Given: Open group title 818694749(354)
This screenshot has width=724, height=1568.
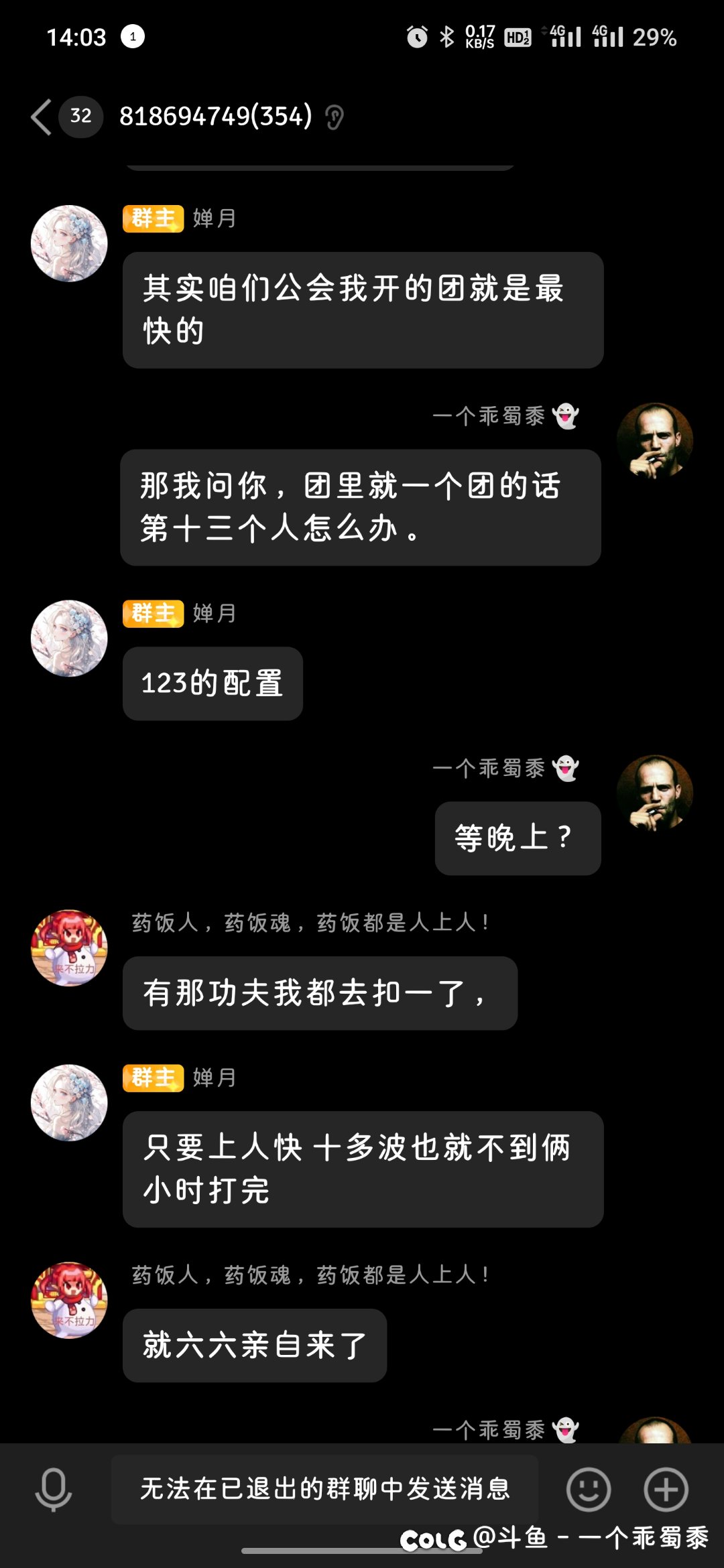Looking at the screenshot, I should [216, 116].
